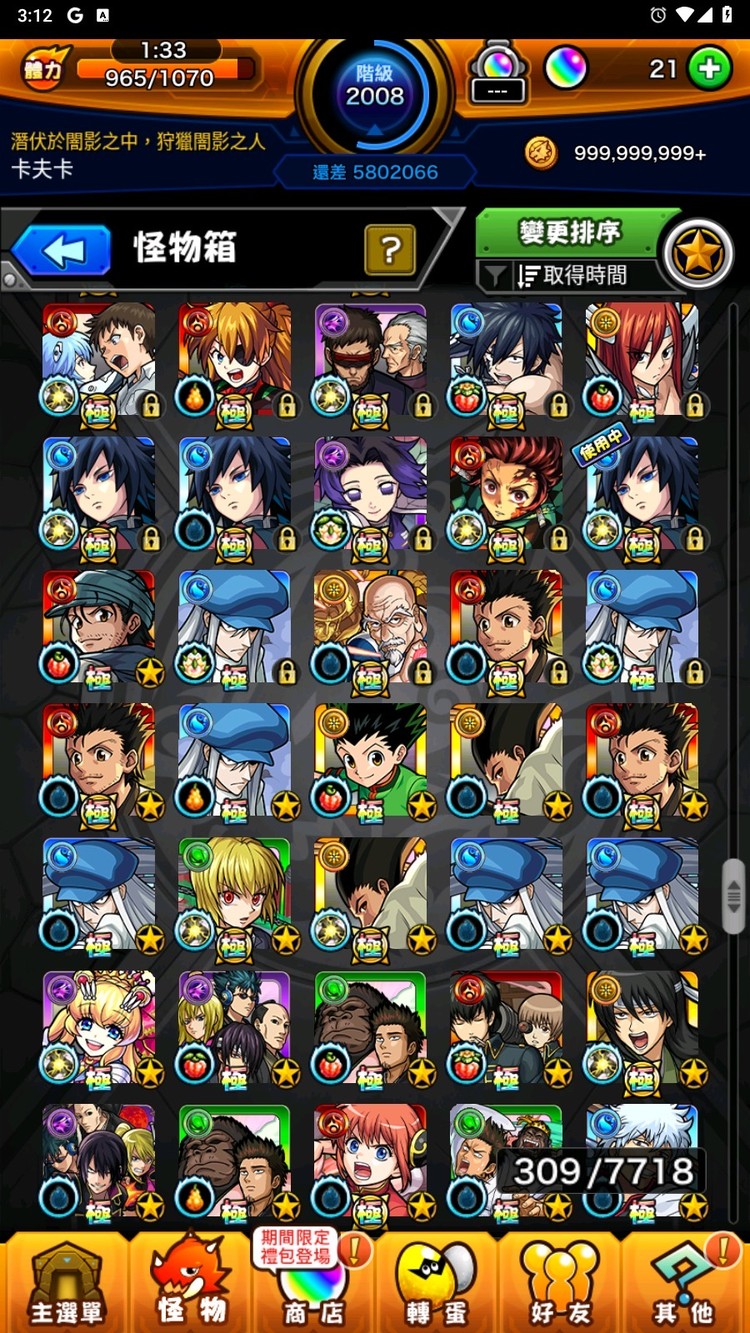Screen dimensions: 750x1333
Task: Open the 轉蛋 gacha tab
Action: click(x=435, y=1285)
